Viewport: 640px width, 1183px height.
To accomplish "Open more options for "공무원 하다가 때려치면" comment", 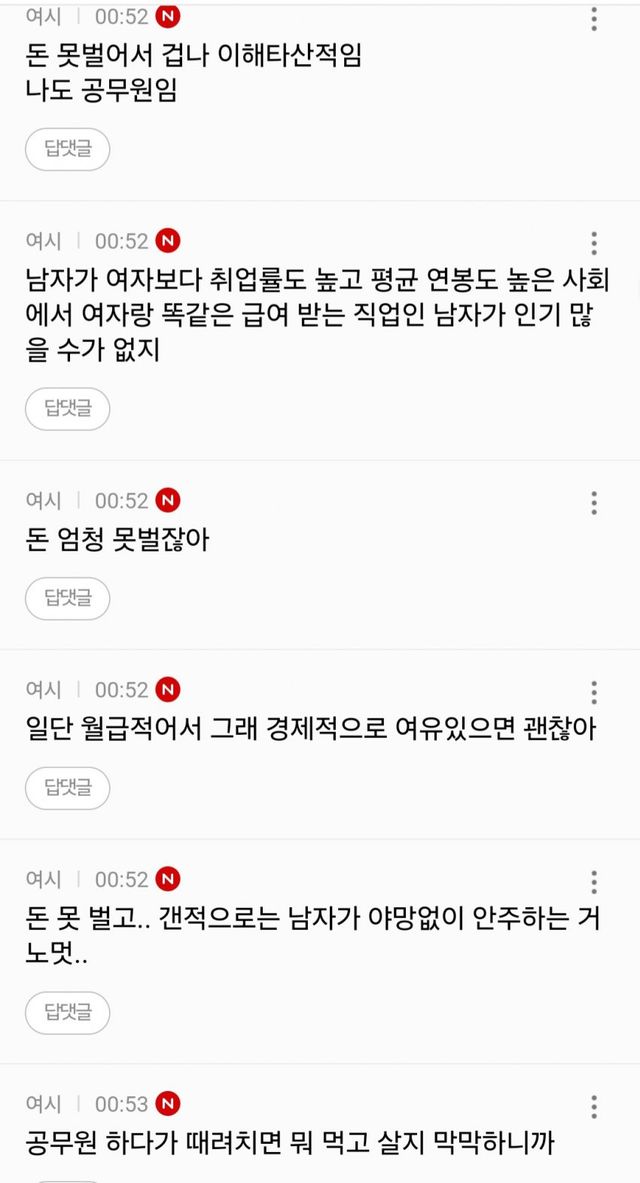I will [x=594, y=1106].
